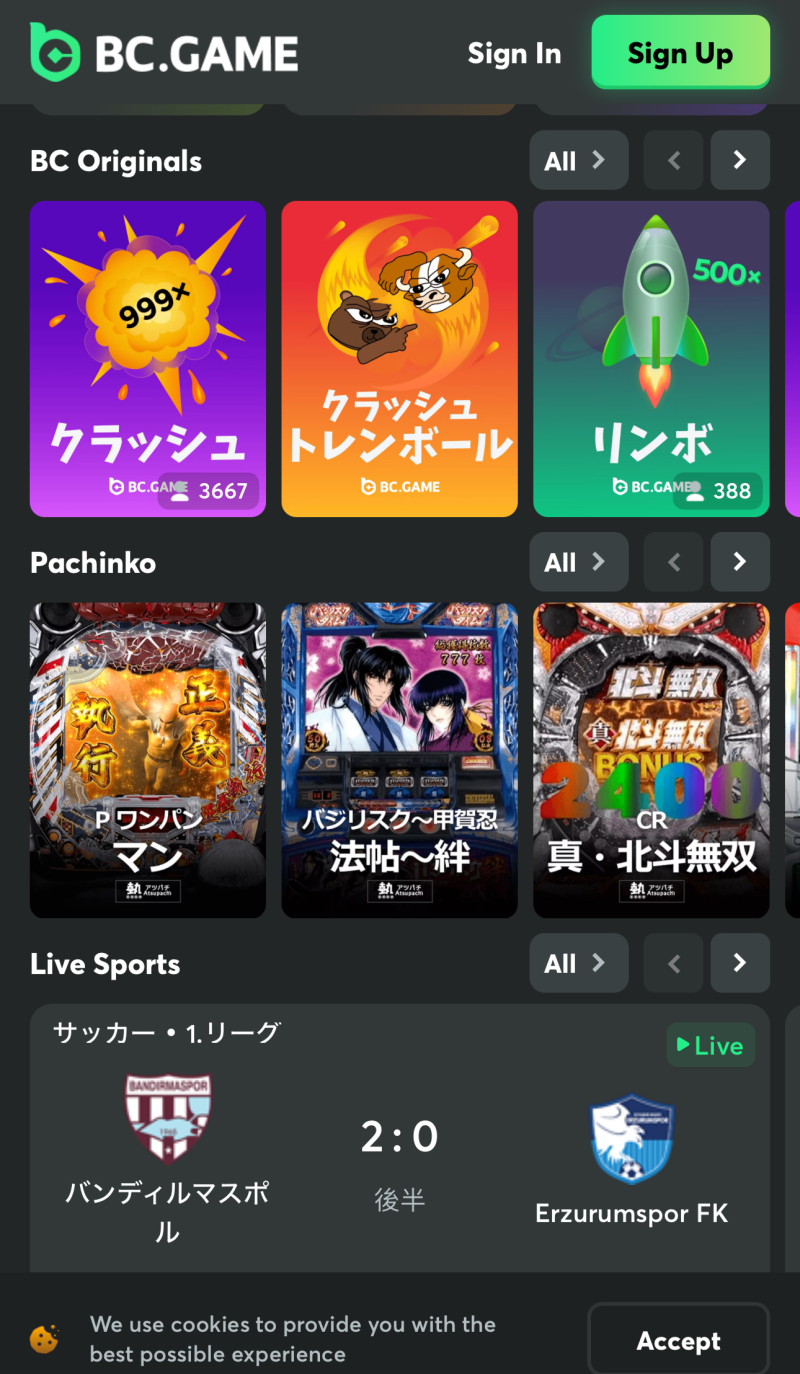This screenshot has width=800, height=1374.
Task: Play the リンボ 500x rocket game
Action: pyautogui.click(x=651, y=358)
